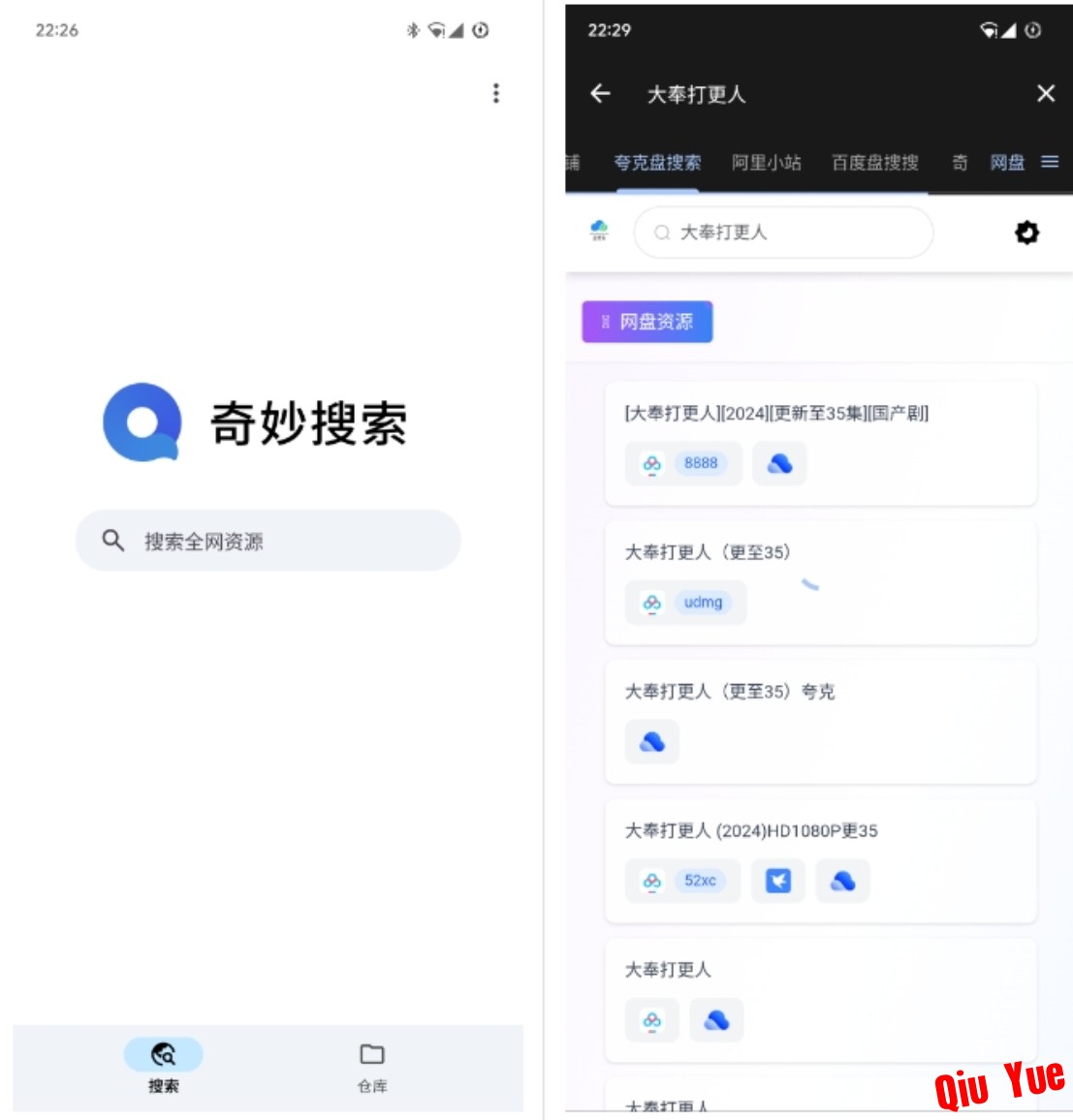
Task: Open the 仓库 bottom tab
Action: 372,1066
